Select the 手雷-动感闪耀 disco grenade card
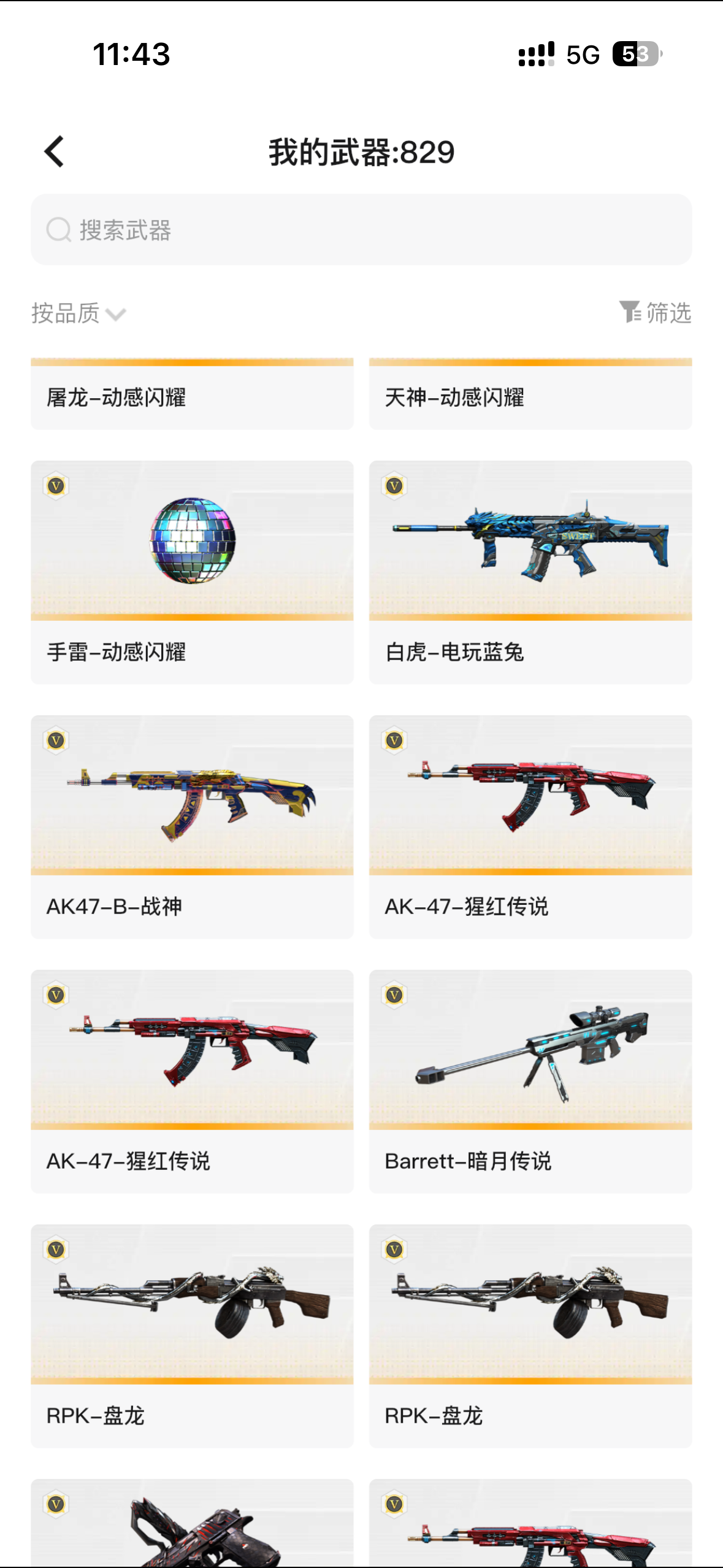Image resolution: width=723 pixels, height=1568 pixels. (192, 572)
